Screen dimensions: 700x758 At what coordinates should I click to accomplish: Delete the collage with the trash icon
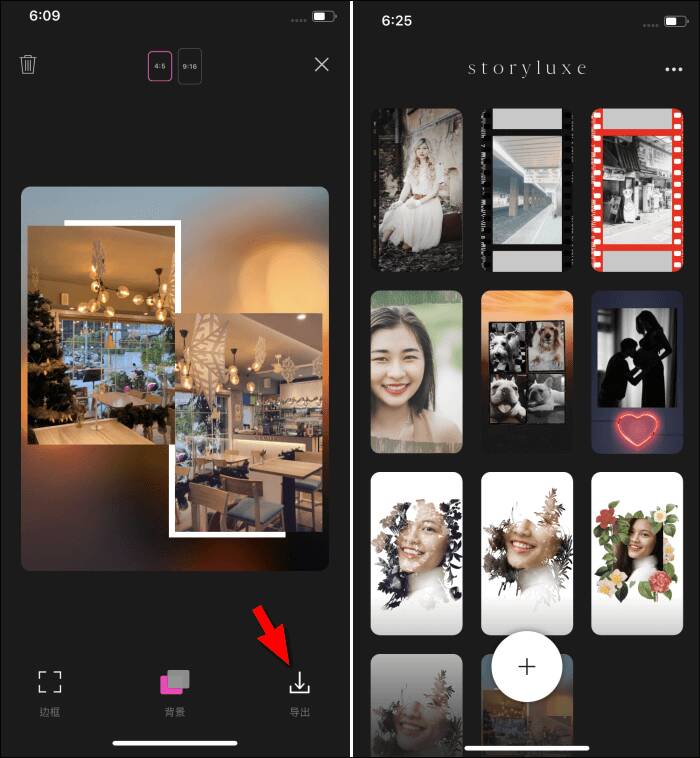[28, 65]
